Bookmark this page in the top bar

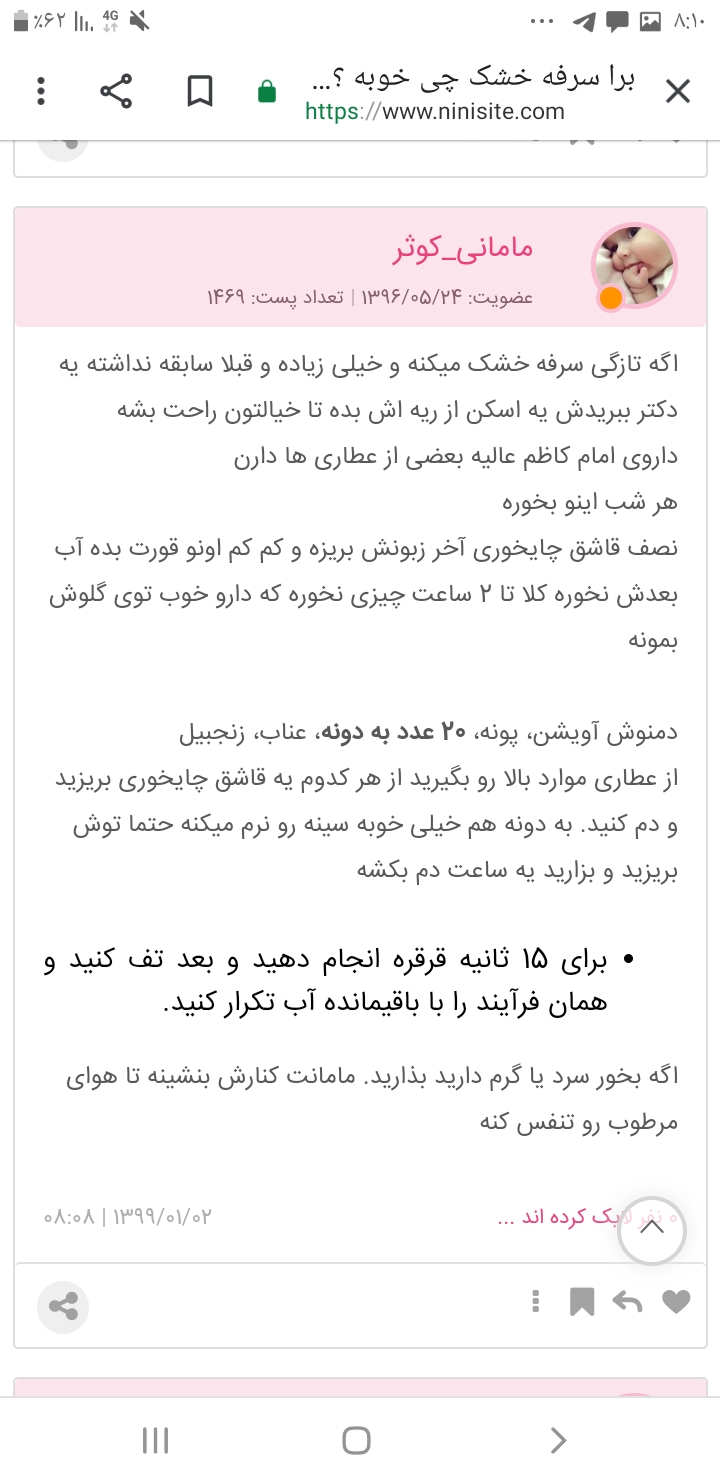pyautogui.click(x=200, y=93)
